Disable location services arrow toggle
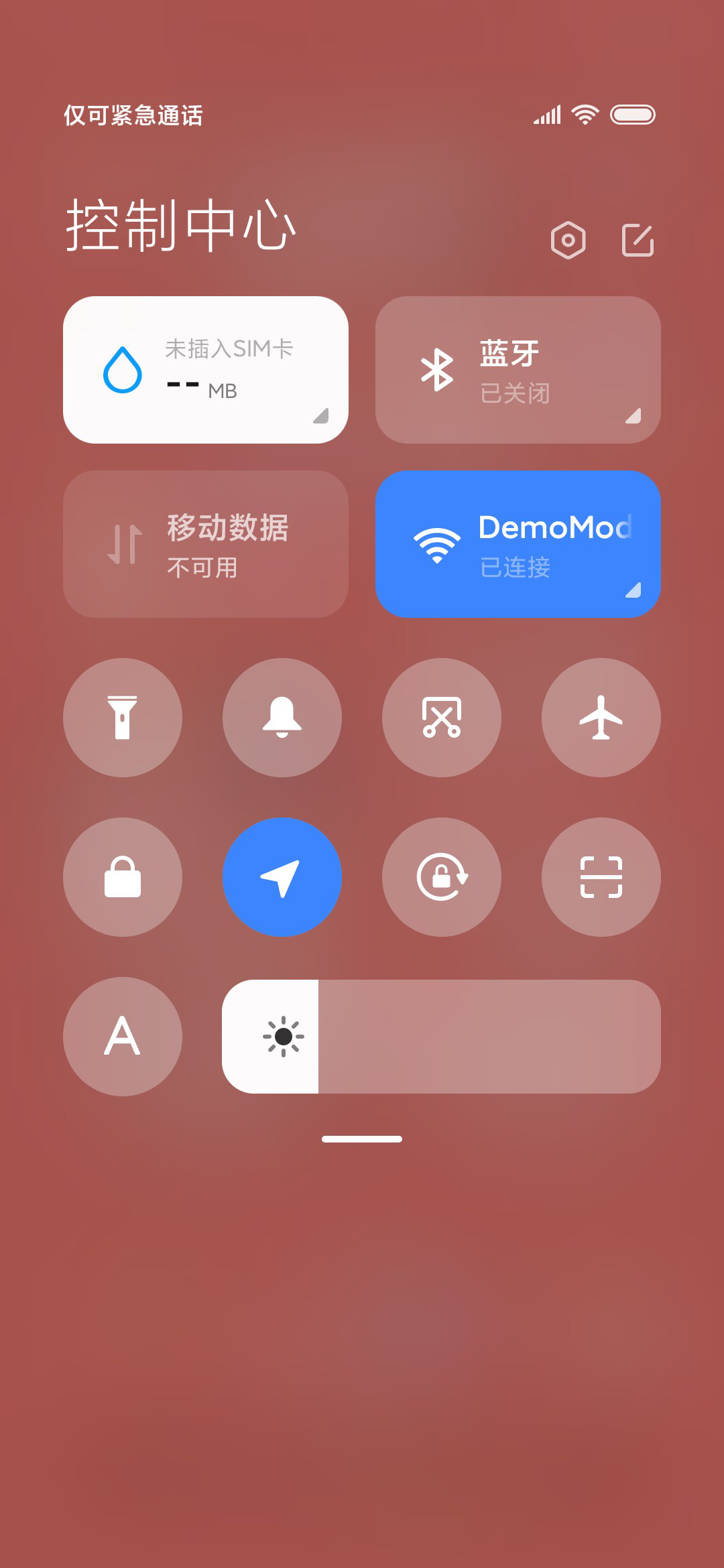The width and height of the screenshot is (724, 1568). (x=282, y=877)
